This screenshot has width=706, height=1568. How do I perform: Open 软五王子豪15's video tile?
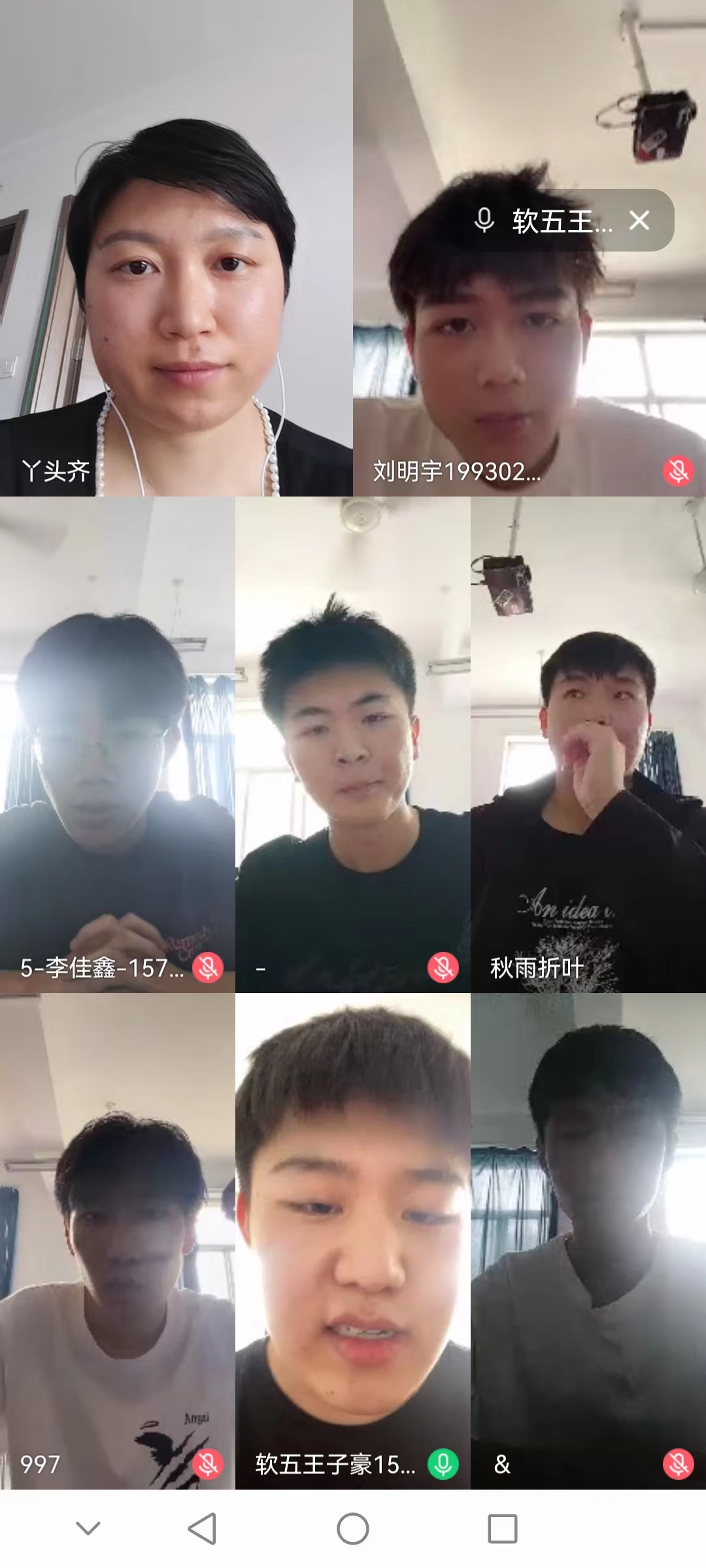(x=353, y=1241)
